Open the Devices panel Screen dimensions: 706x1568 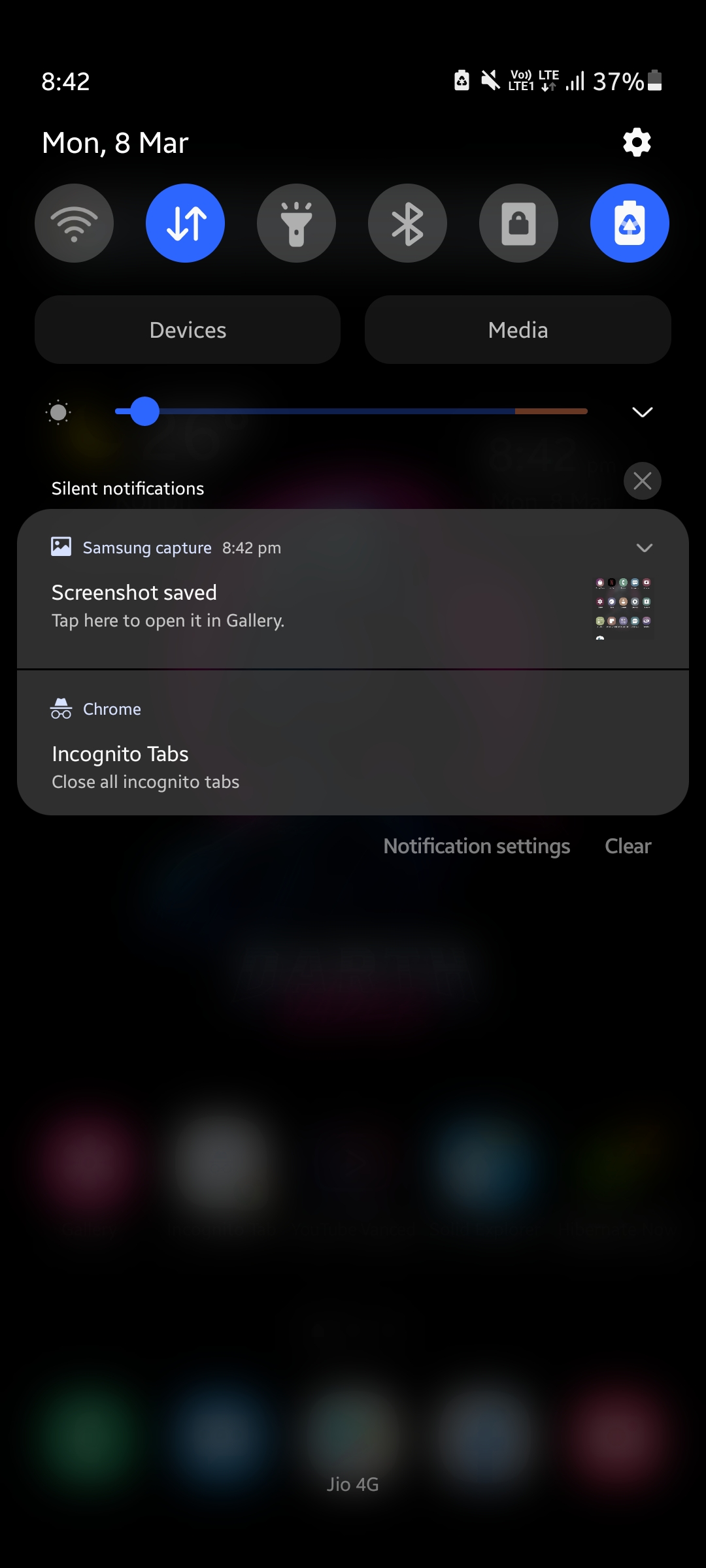[x=188, y=330]
